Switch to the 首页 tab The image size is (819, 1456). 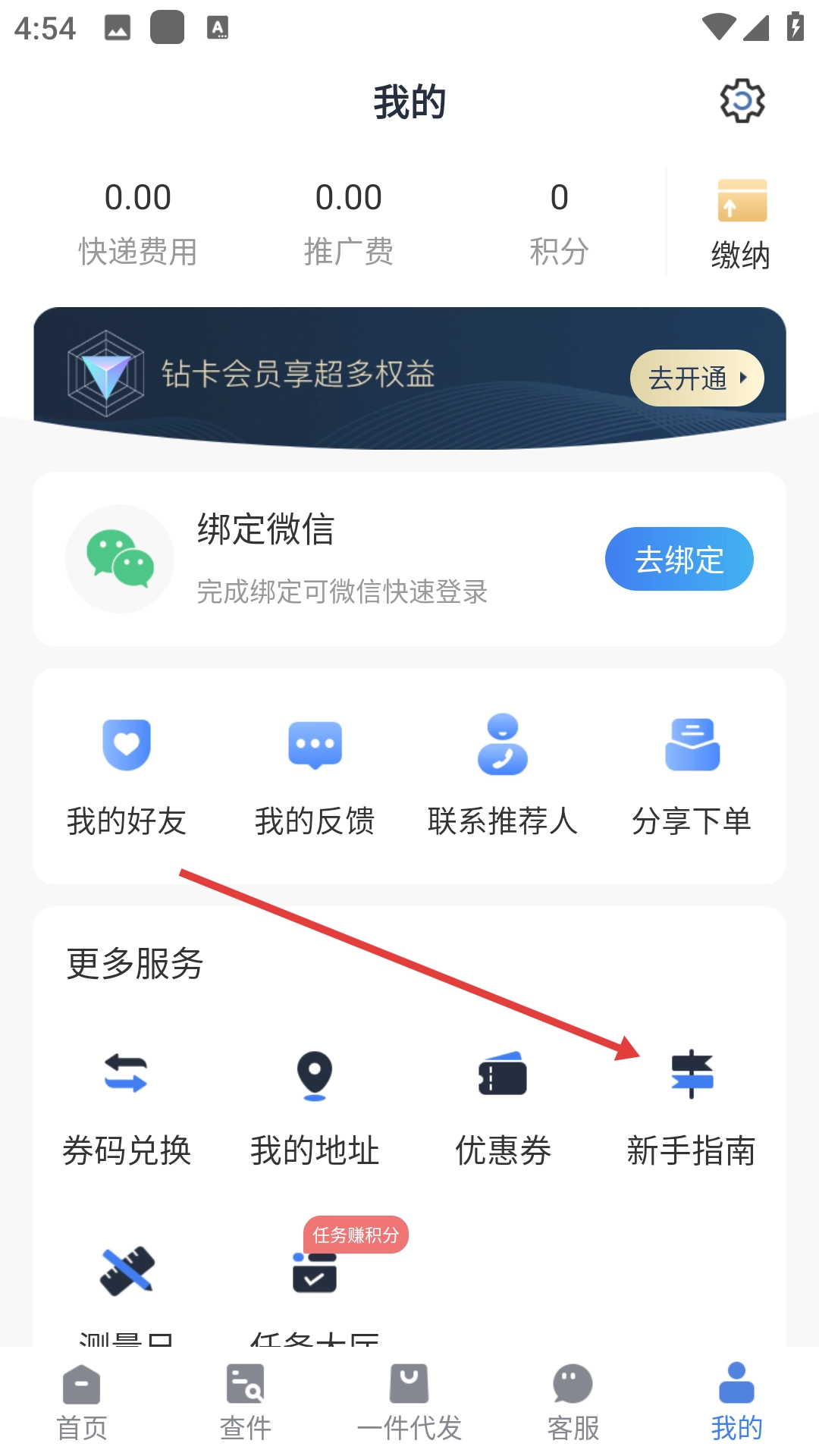coord(82,1403)
